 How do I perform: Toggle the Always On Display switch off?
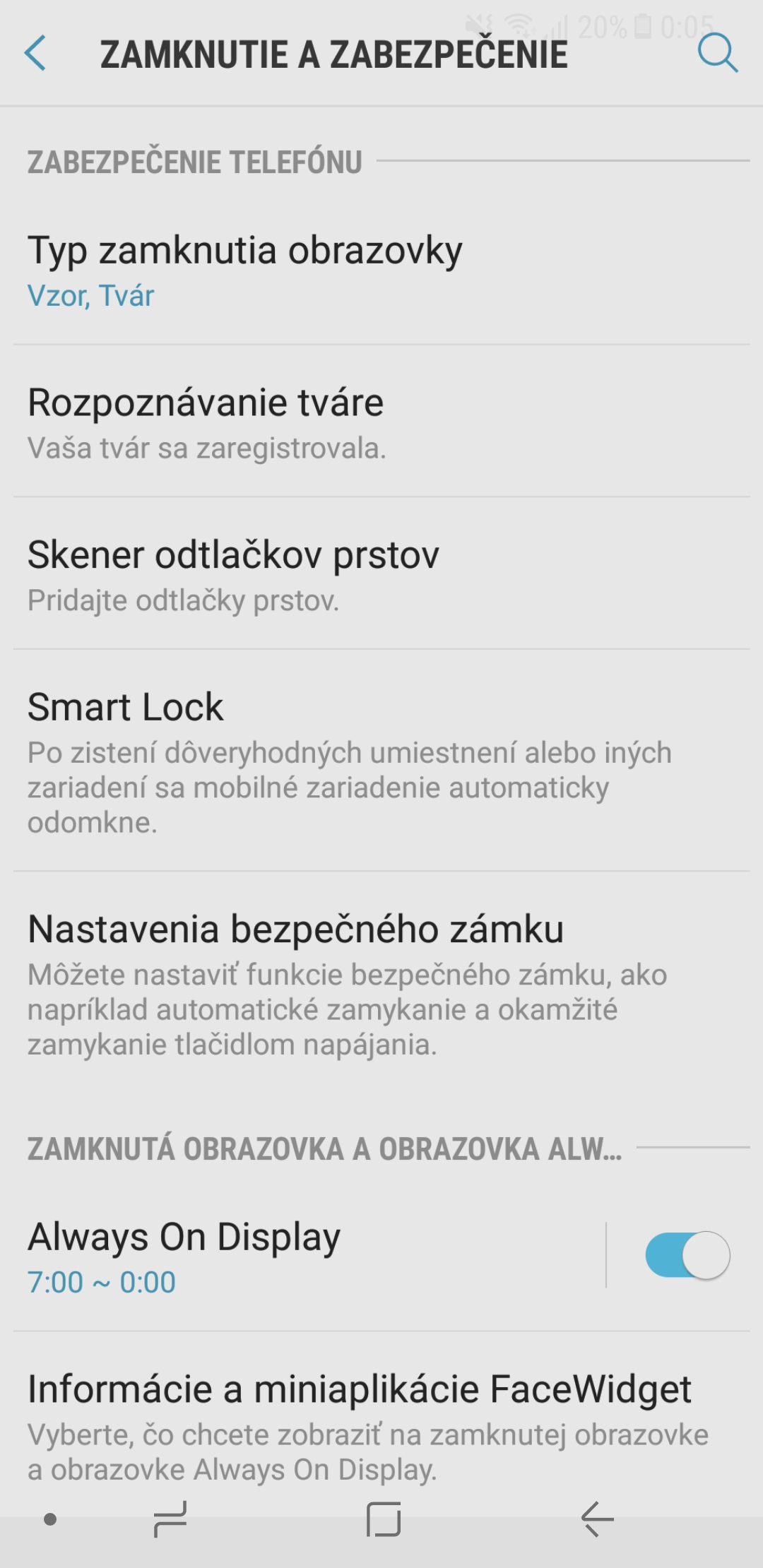pos(687,1255)
